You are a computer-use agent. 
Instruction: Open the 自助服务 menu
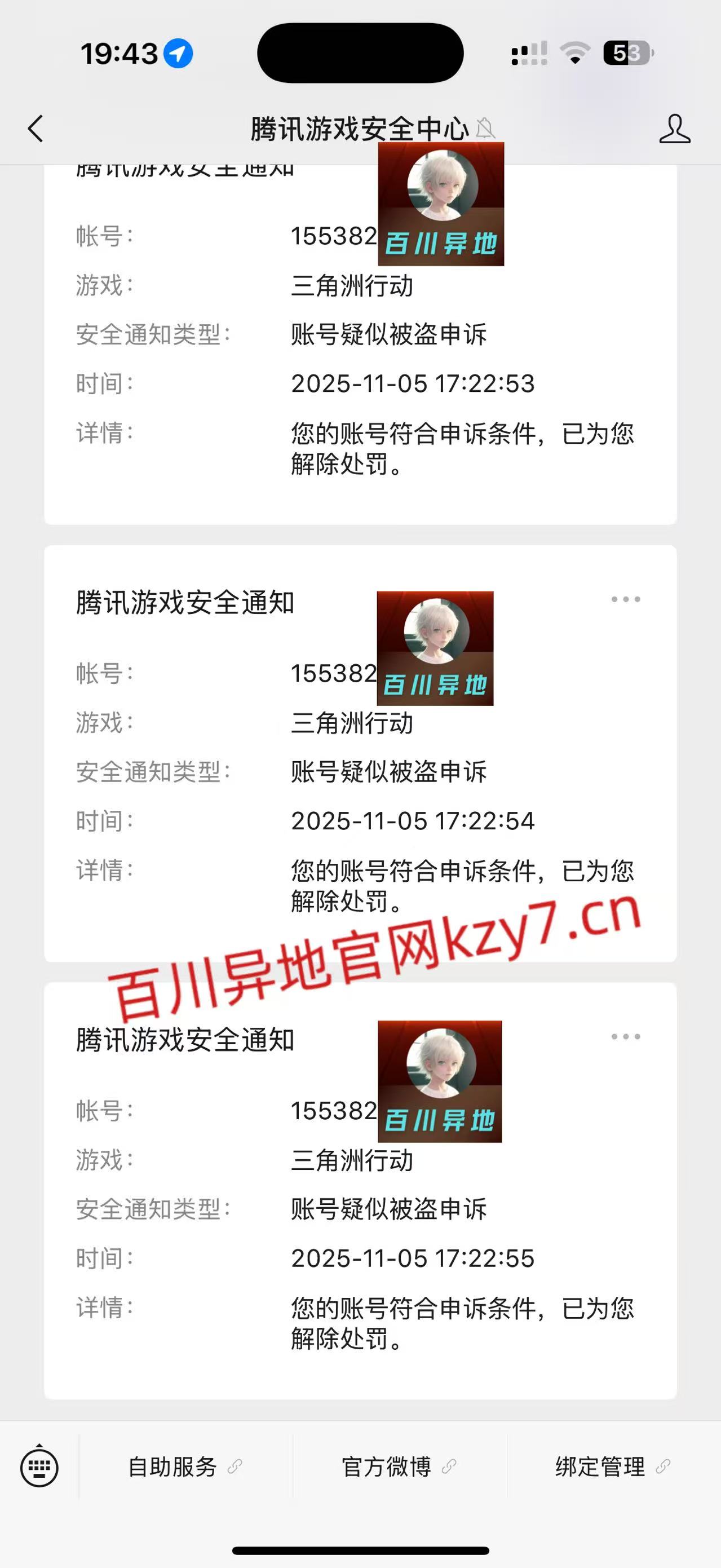click(185, 1467)
